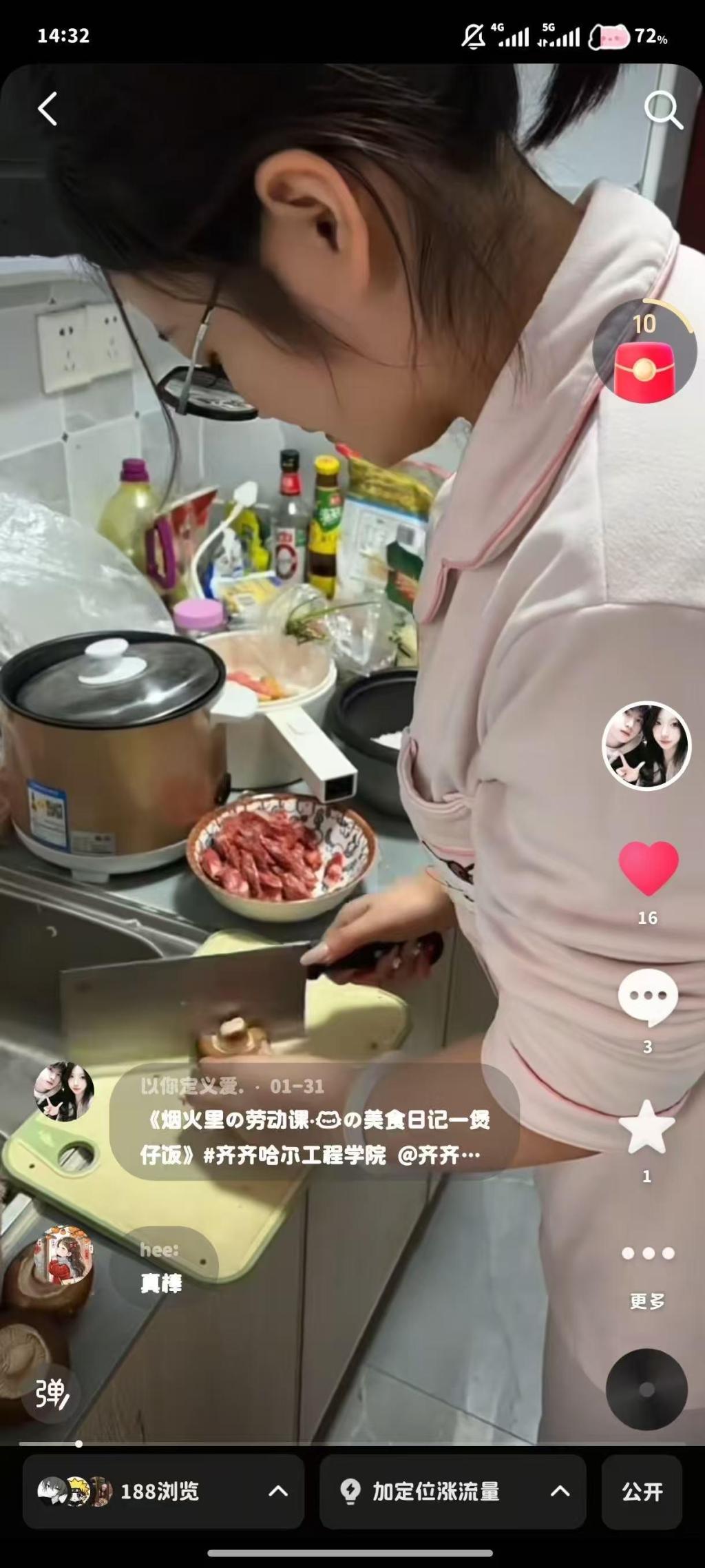Go back with the arrow icon

pos(47,110)
